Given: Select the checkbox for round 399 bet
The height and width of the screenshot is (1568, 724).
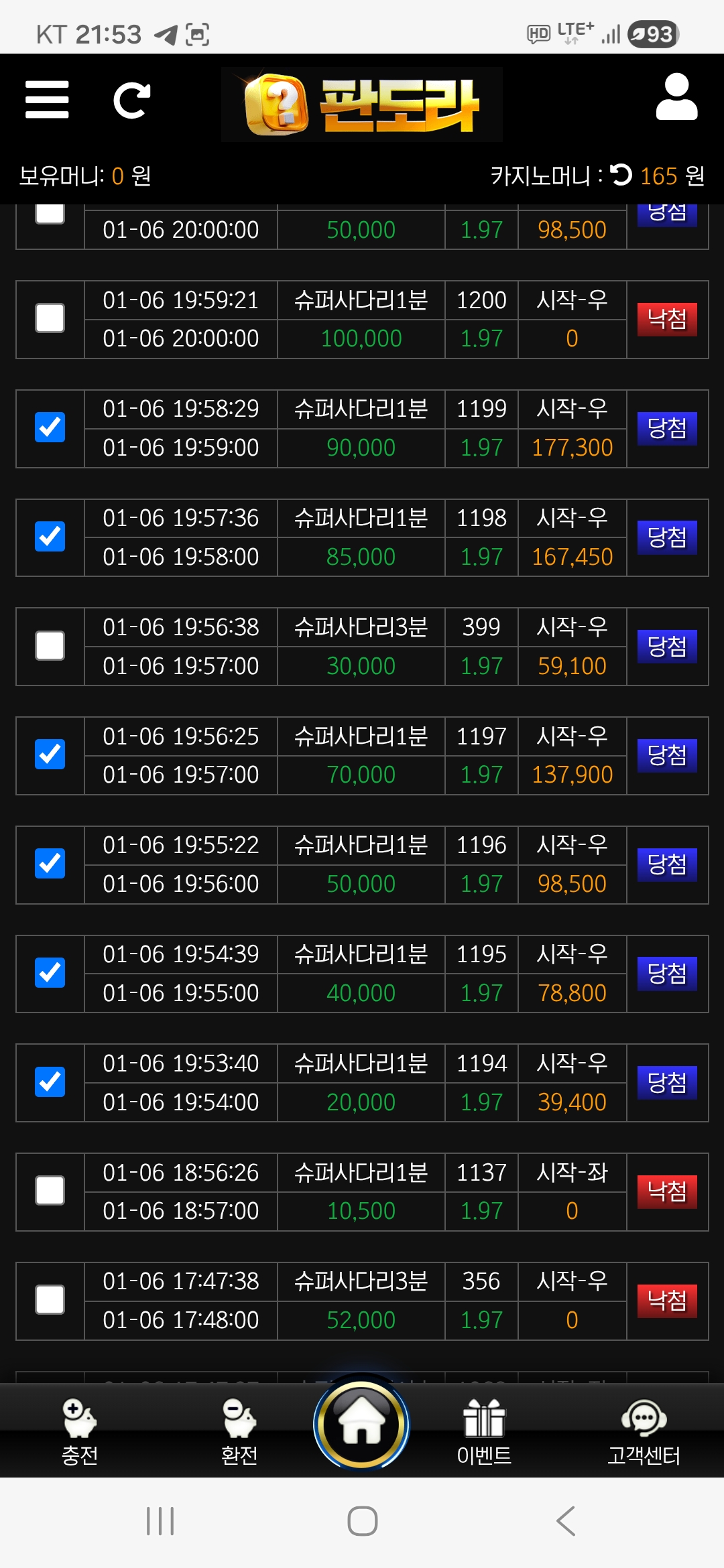Looking at the screenshot, I should pyautogui.click(x=50, y=646).
